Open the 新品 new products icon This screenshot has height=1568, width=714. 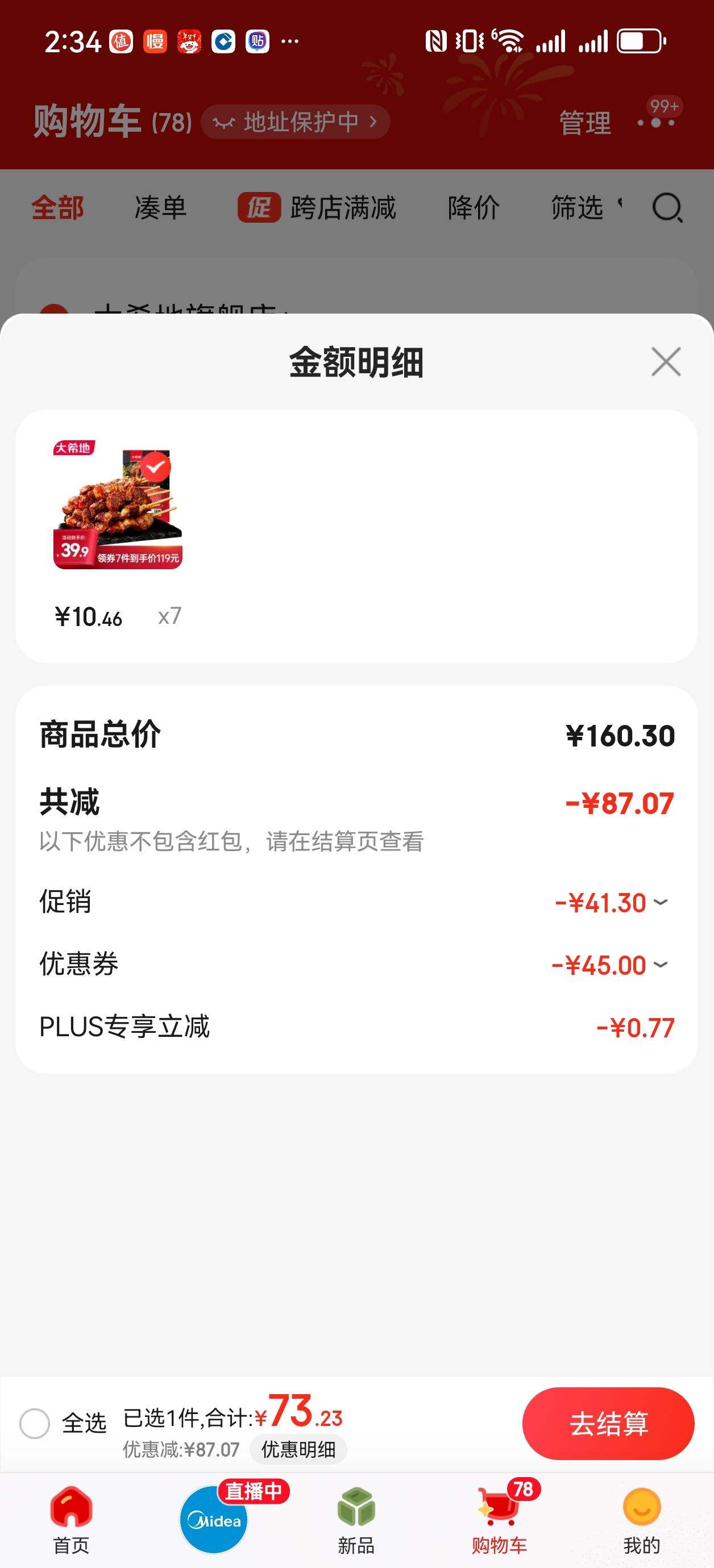click(x=356, y=1508)
